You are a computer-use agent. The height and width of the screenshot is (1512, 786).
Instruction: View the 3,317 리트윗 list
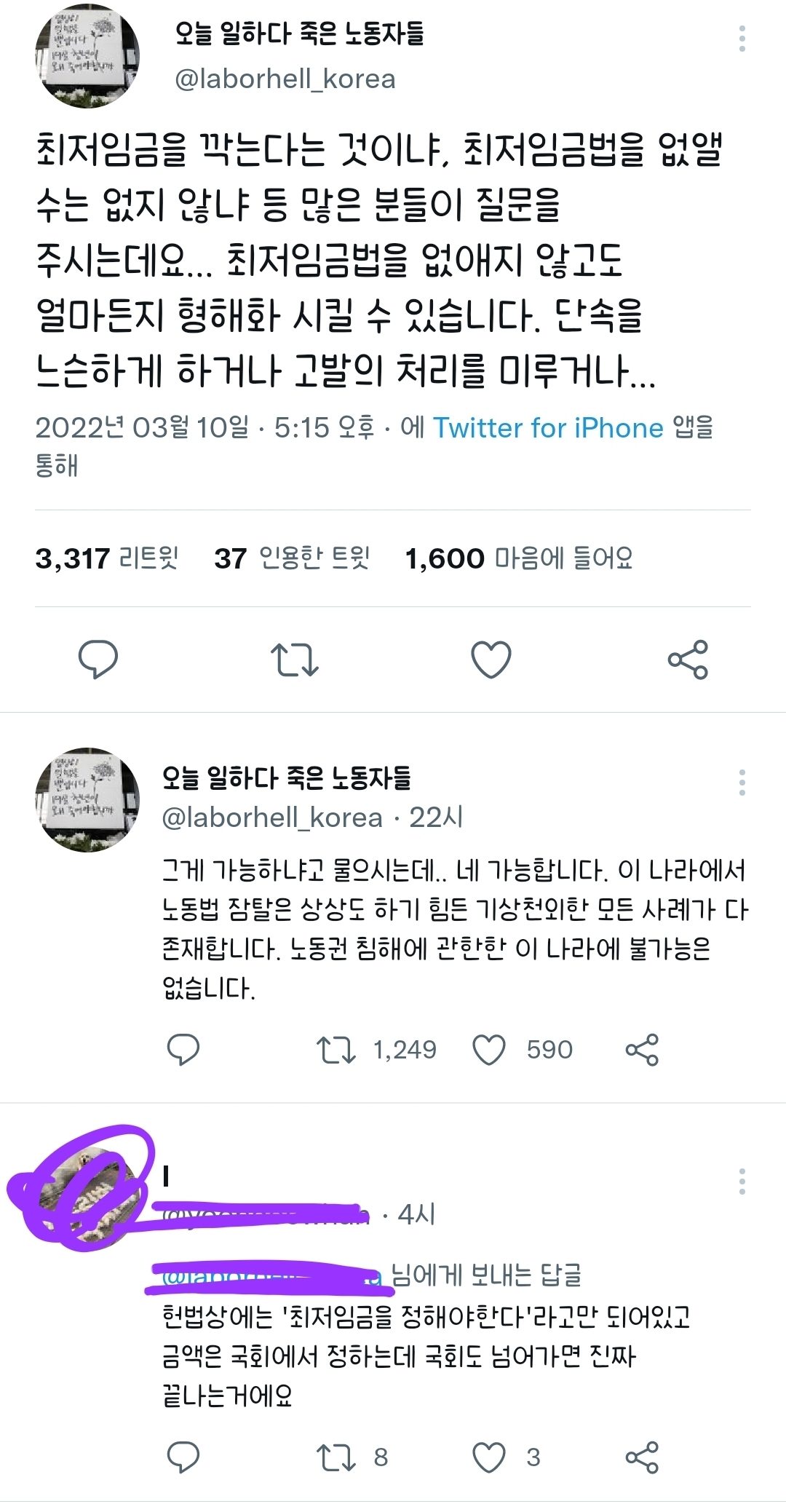109,559
